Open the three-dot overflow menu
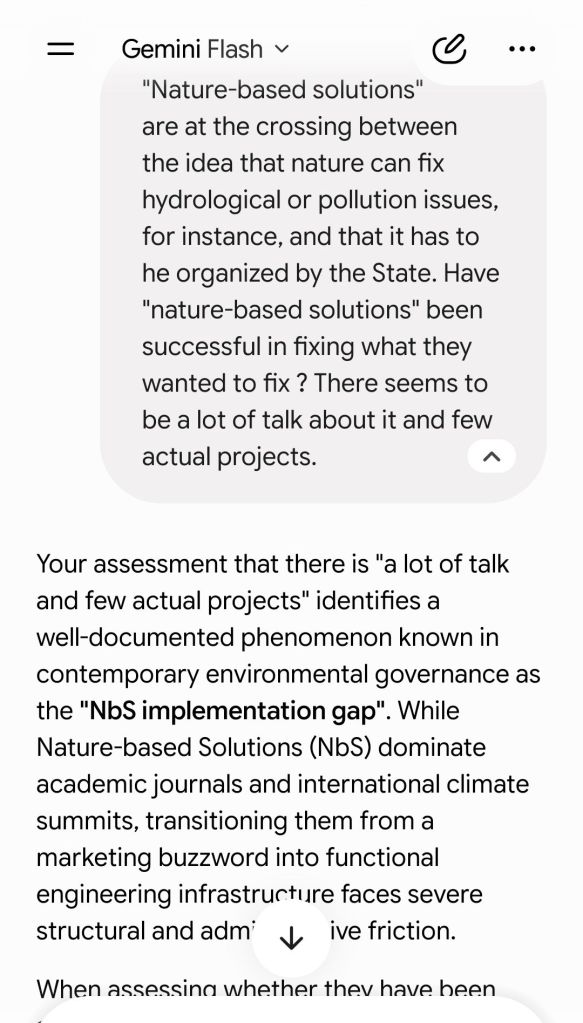 coord(522,49)
